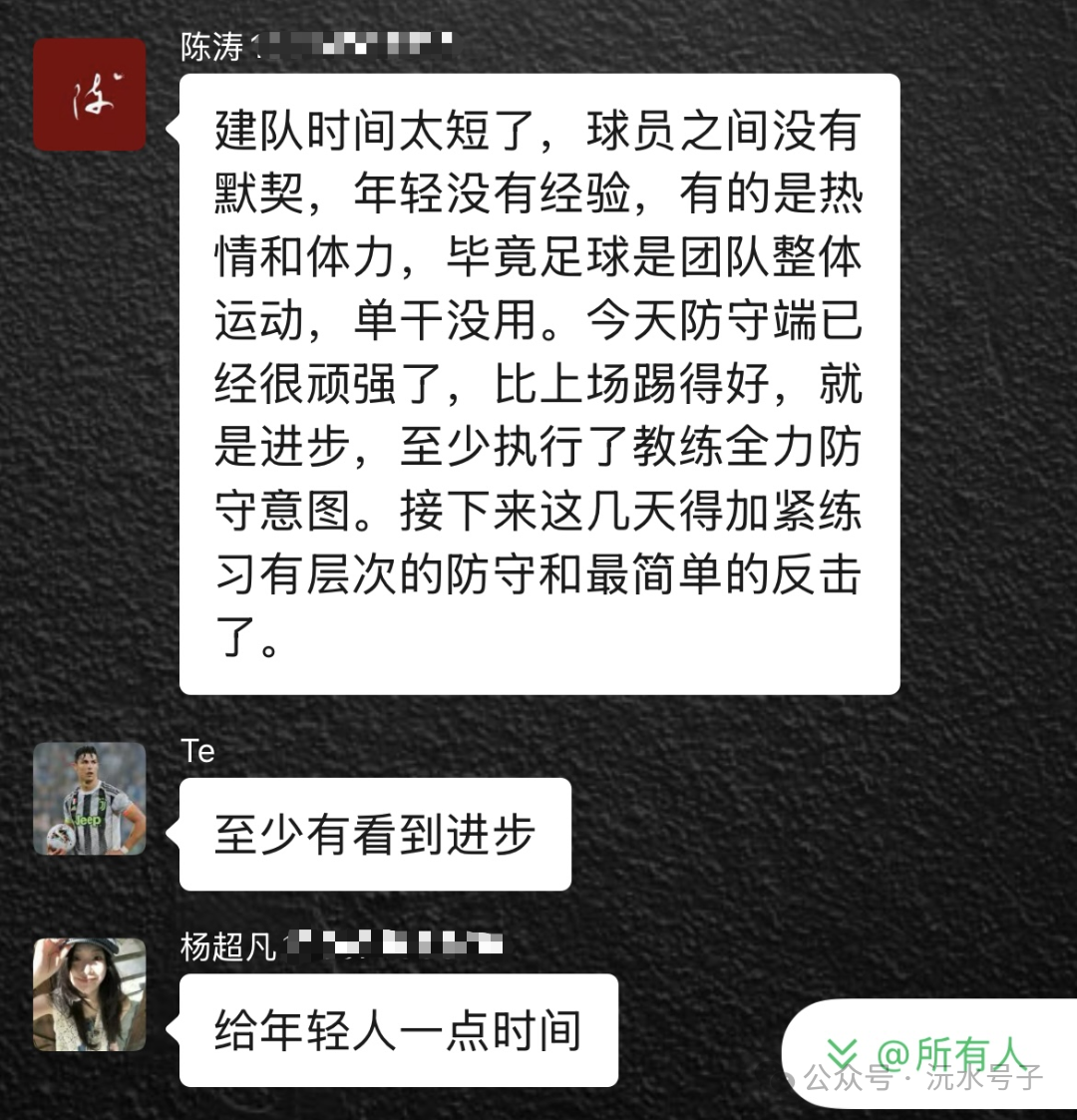Jump to the @所有人 mention

point(927,1053)
